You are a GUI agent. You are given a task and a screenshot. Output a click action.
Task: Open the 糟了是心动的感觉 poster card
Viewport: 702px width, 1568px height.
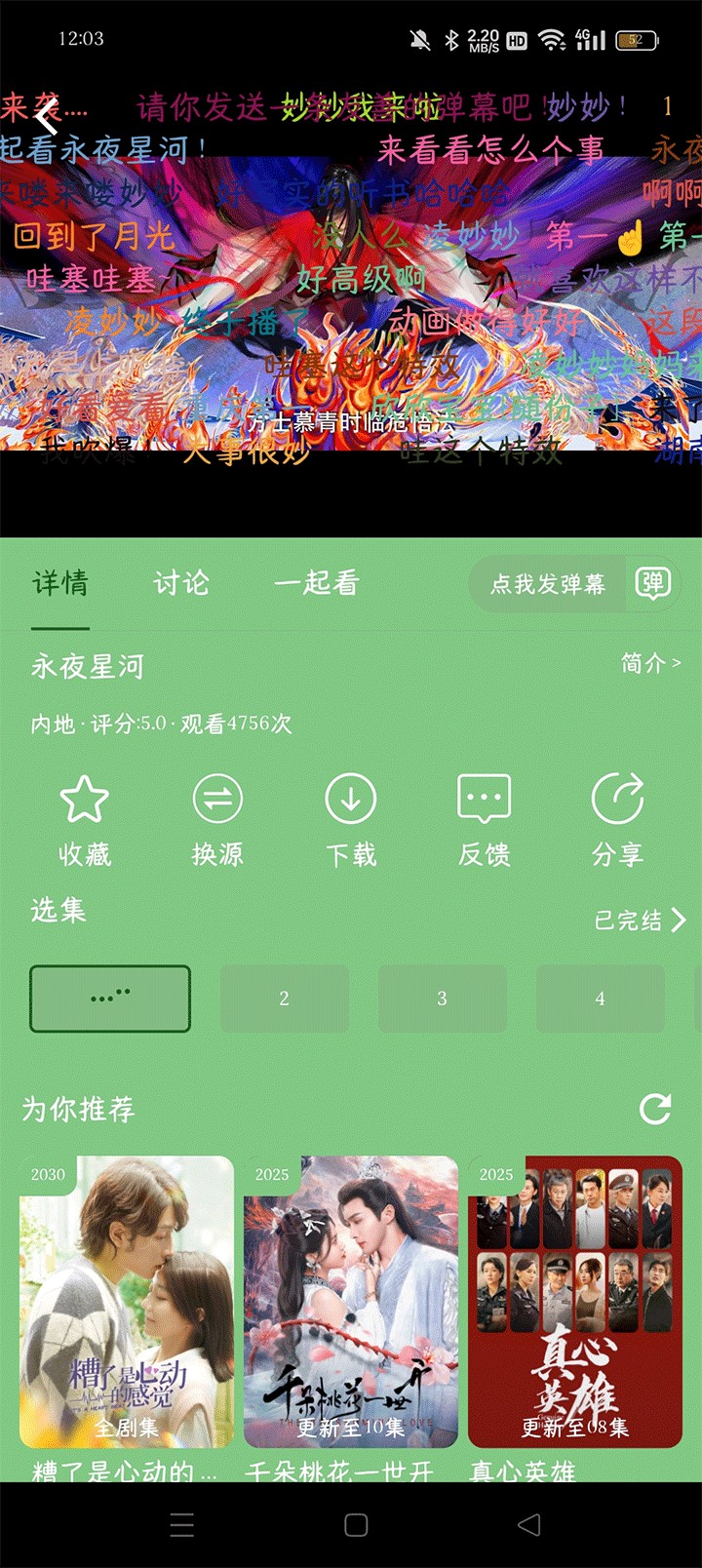[127, 1302]
